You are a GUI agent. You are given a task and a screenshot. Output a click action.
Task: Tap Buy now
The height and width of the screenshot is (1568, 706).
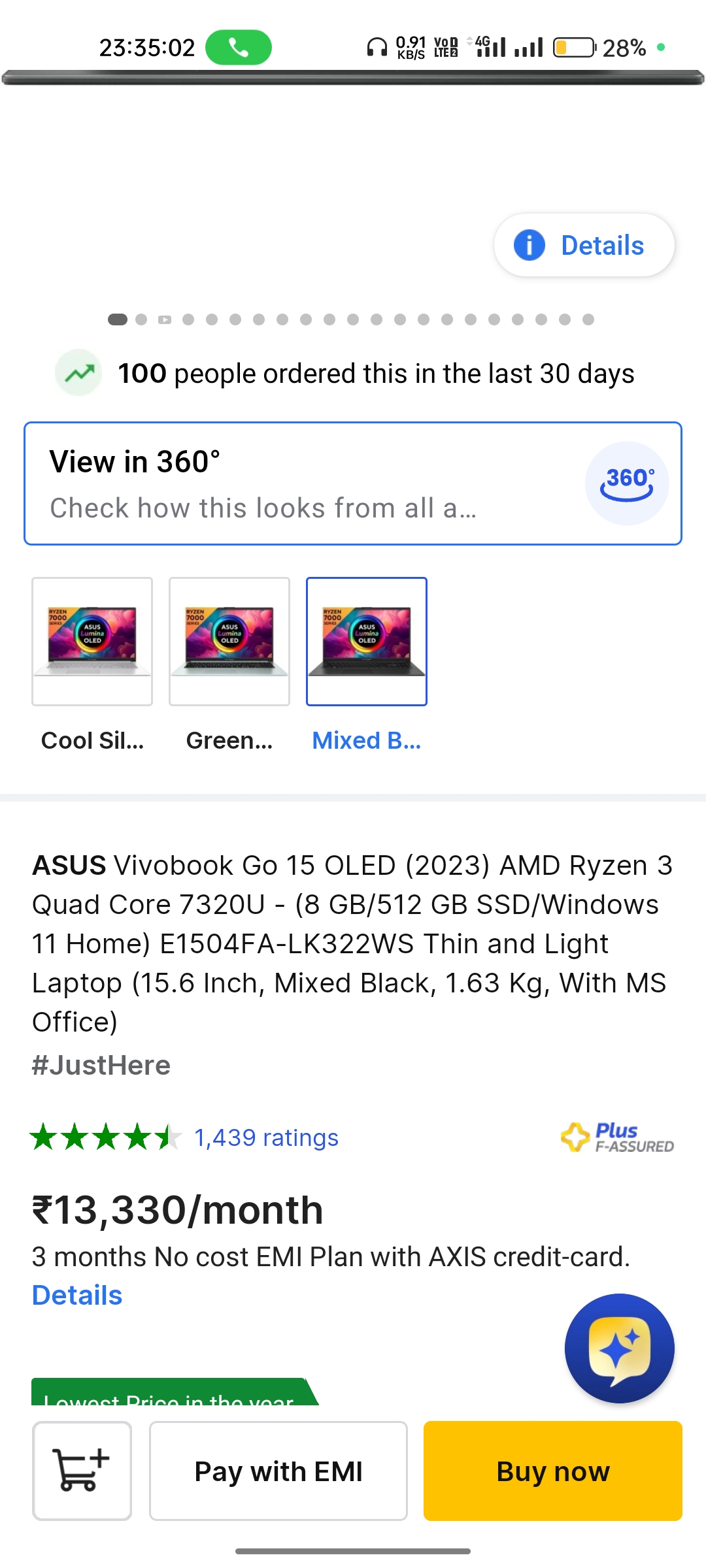click(x=553, y=1471)
